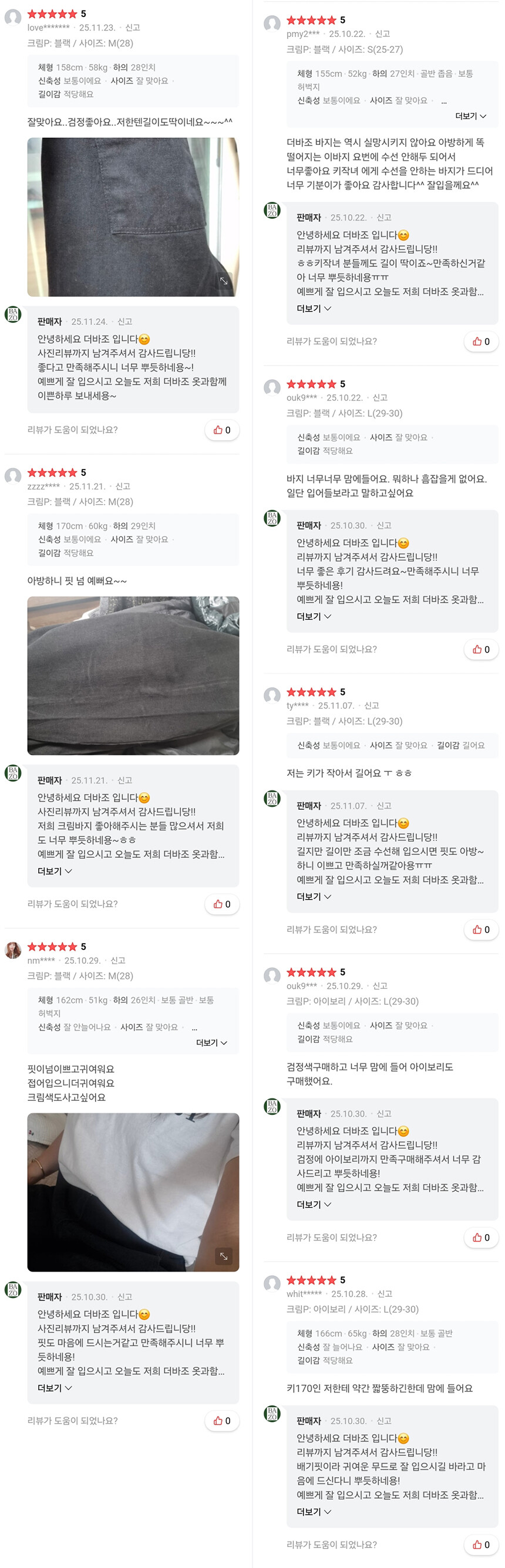This screenshot has height=1568, width=505.
Task: Report ouk9***'s 25.10.22. review
Action: click(x=380, y=397)
